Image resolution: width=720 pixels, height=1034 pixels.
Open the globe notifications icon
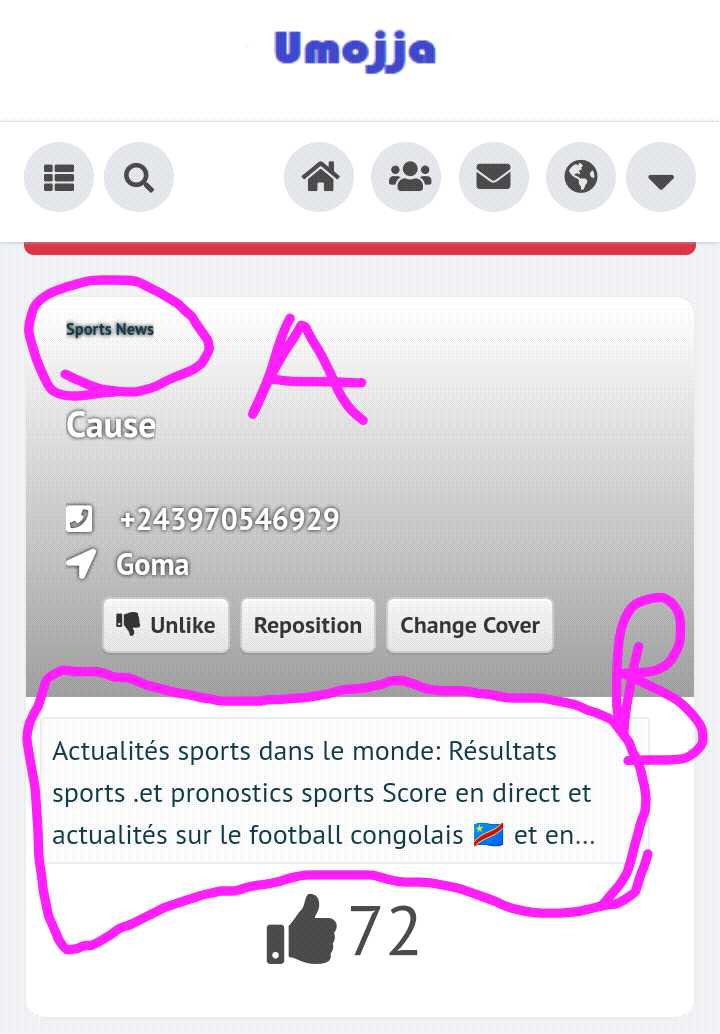click(x=580, y=178)
